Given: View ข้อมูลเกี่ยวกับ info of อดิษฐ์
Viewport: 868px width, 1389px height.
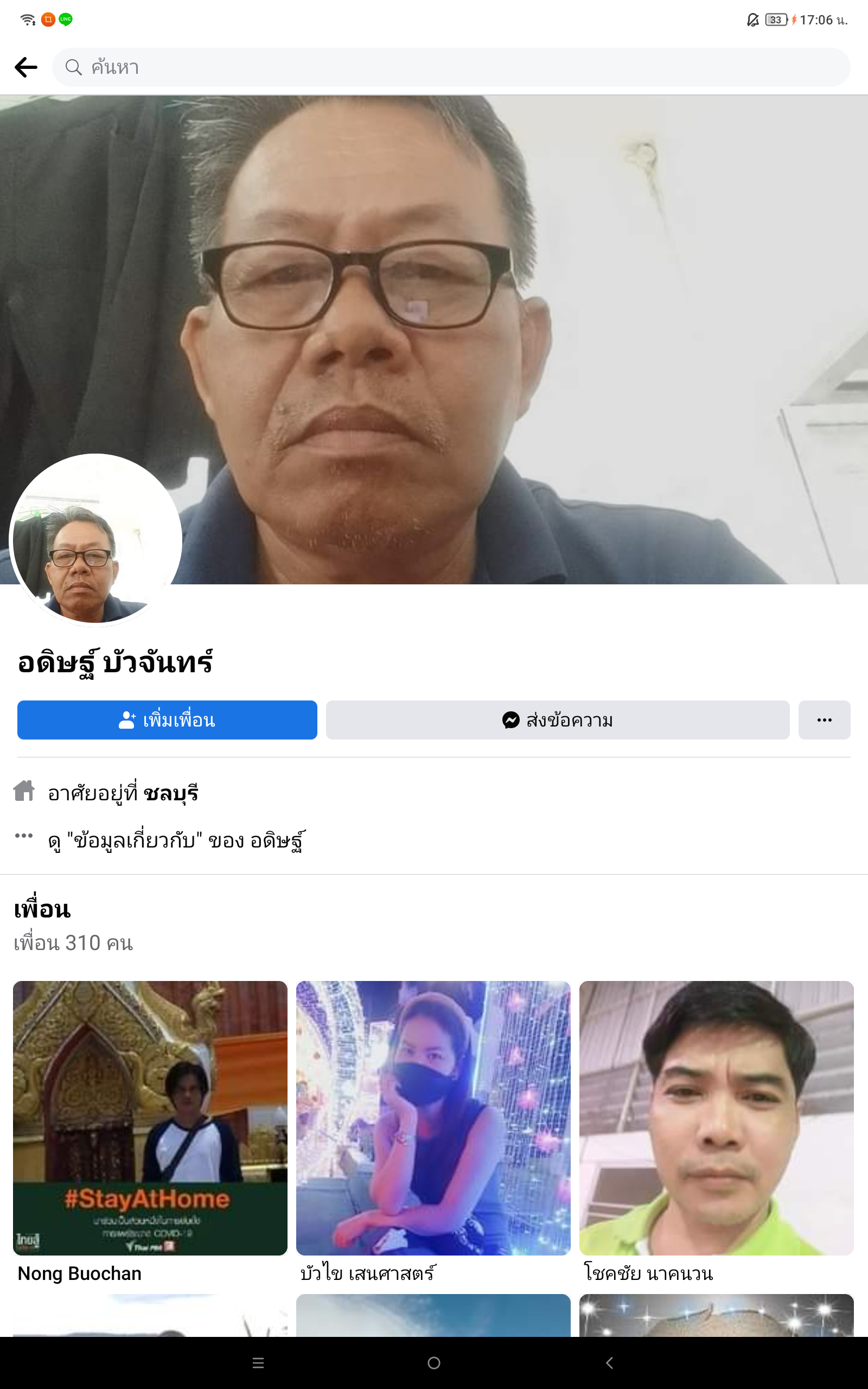Looking at the screenshot, I should coord(177,840).
